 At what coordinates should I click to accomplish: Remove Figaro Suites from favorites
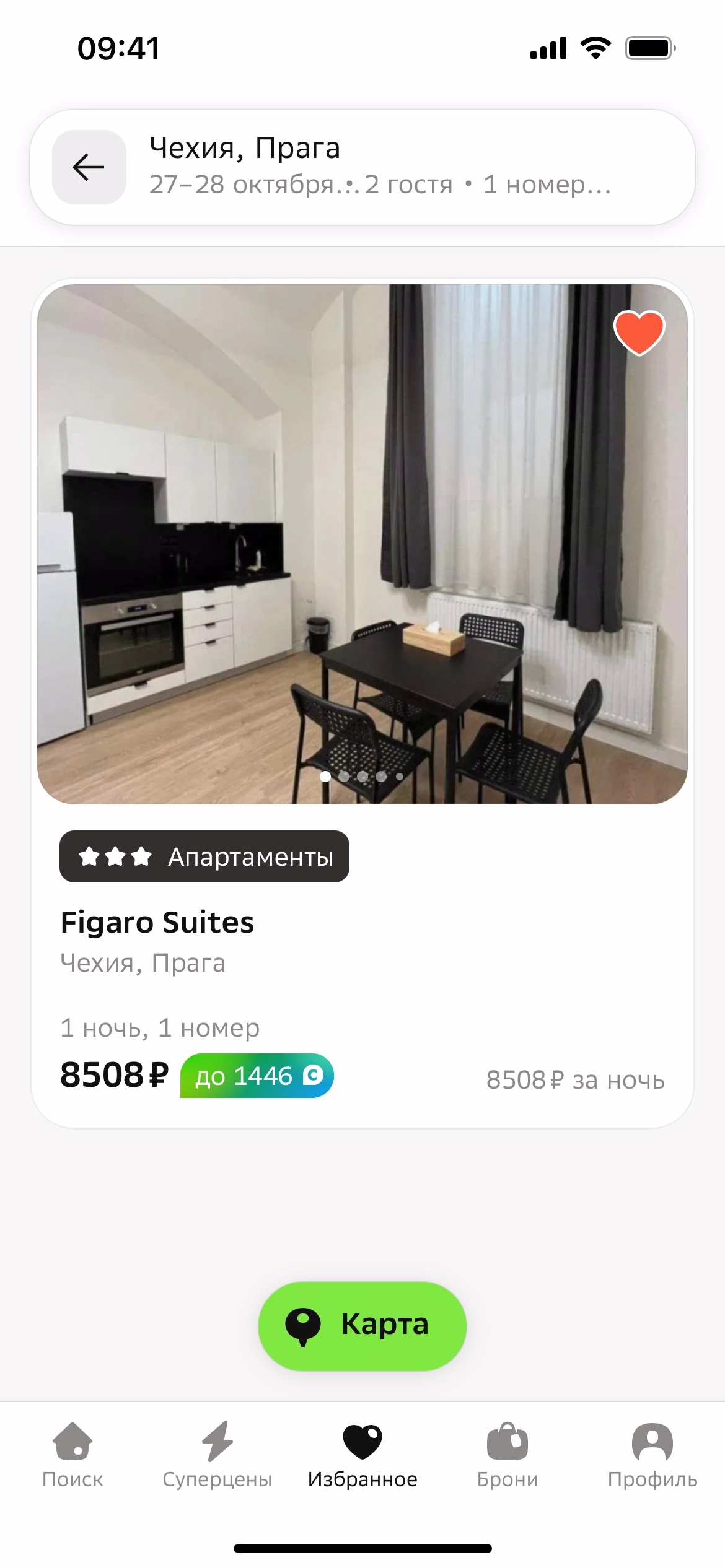click(x=639, y=333)
